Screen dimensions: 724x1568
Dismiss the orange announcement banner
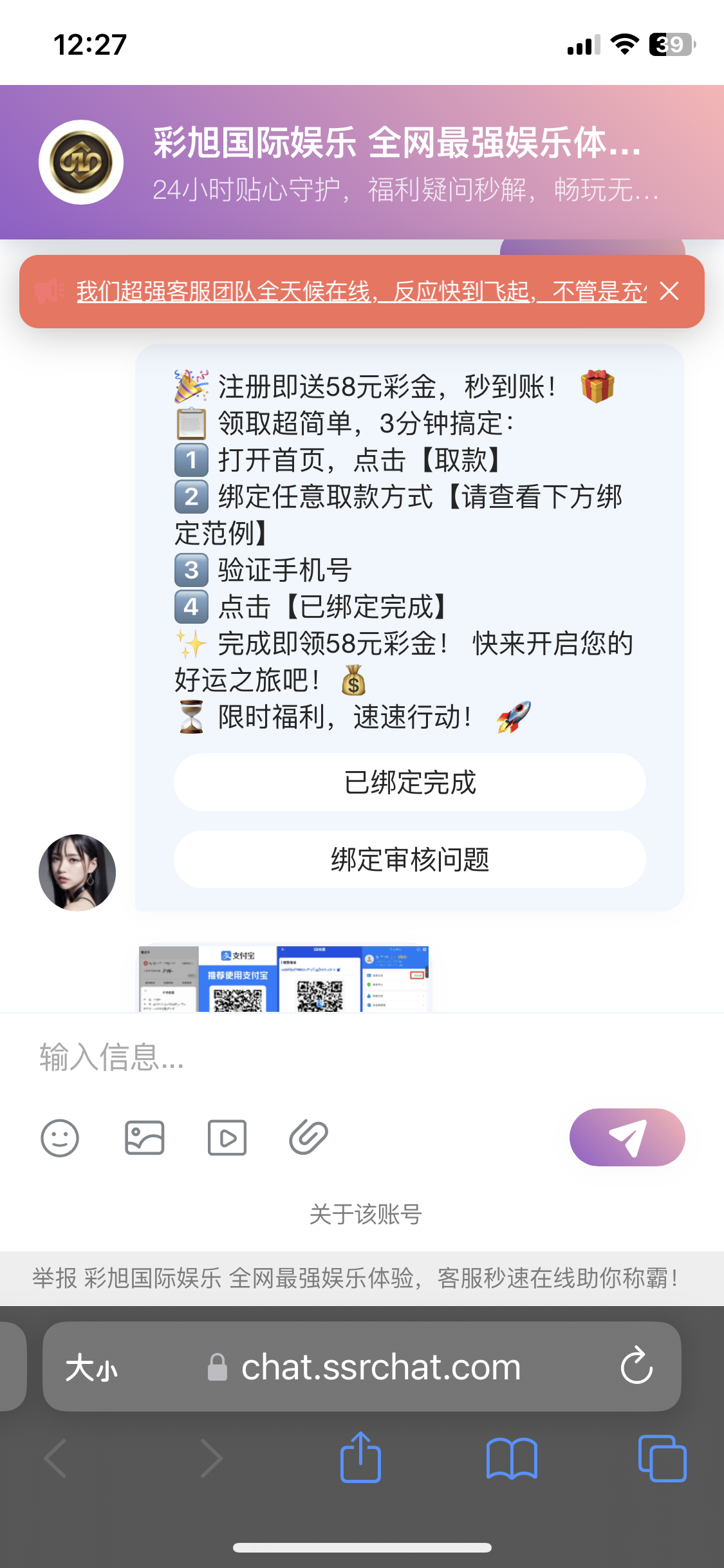(x=669, y=292)
